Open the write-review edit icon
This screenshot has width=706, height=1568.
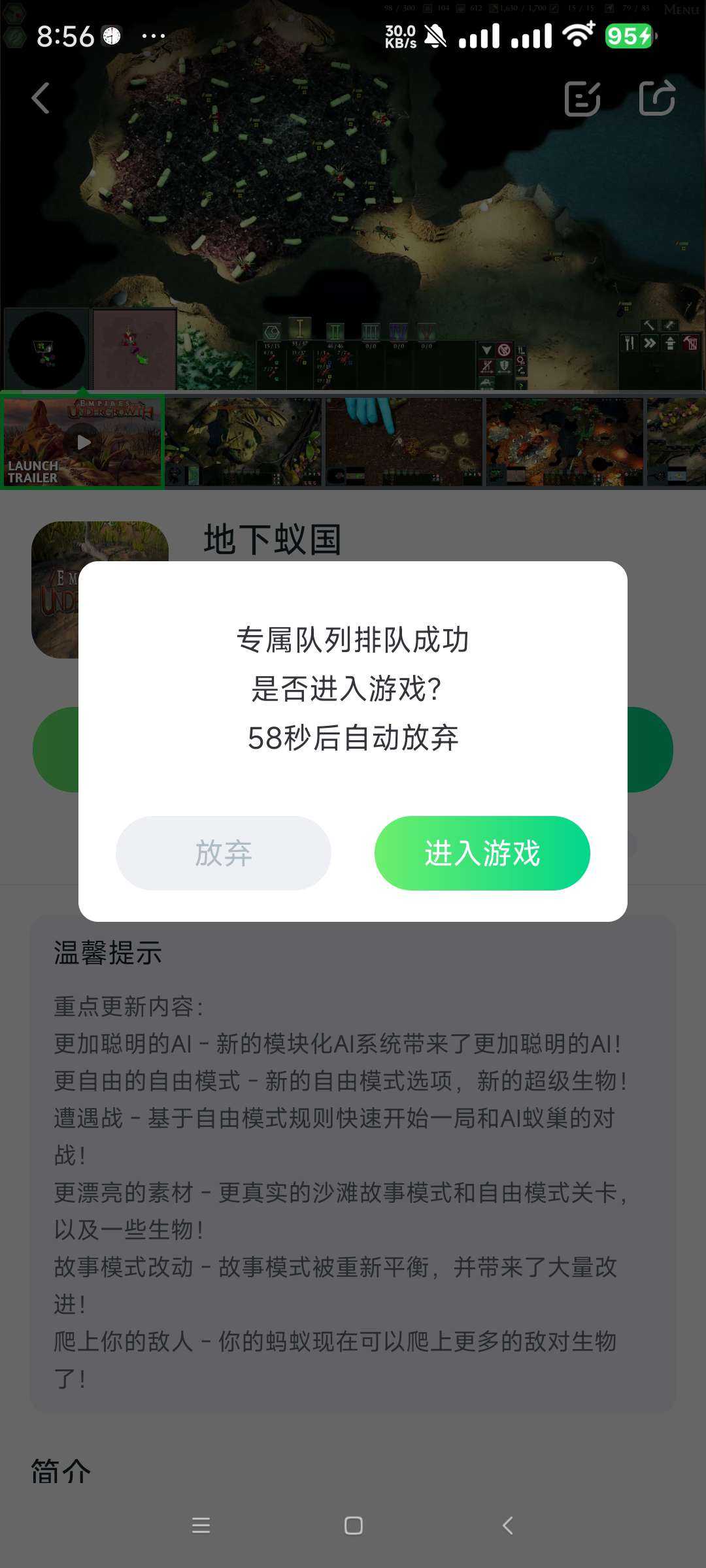click(582, 98)
